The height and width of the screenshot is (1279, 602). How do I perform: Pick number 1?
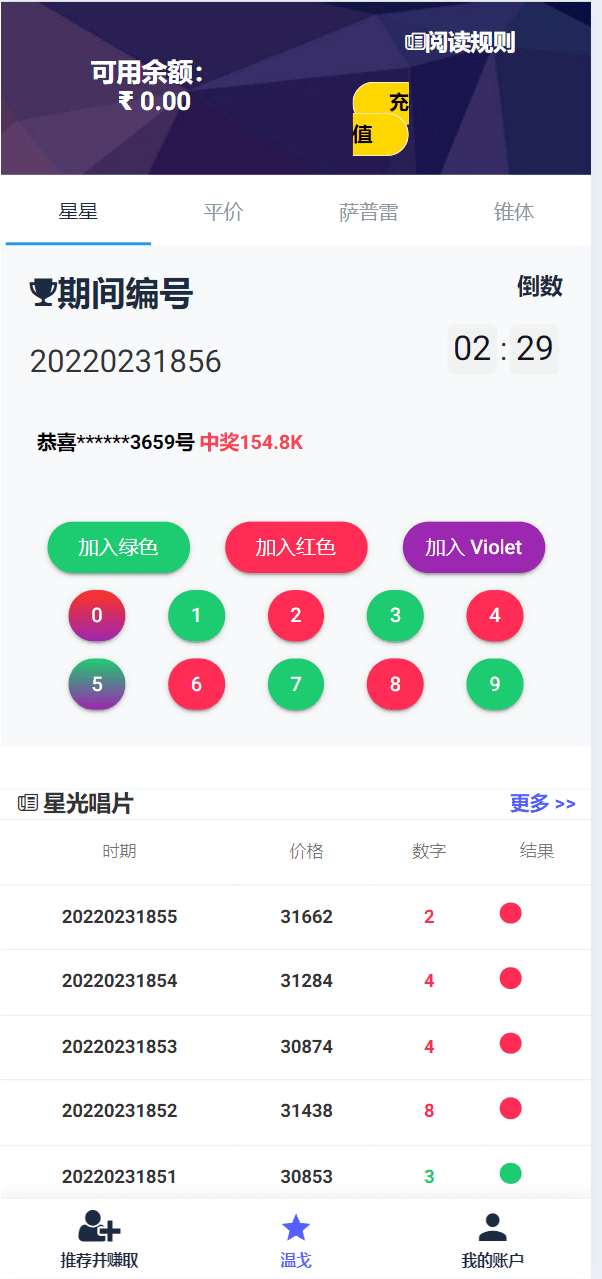click(196, 616)
